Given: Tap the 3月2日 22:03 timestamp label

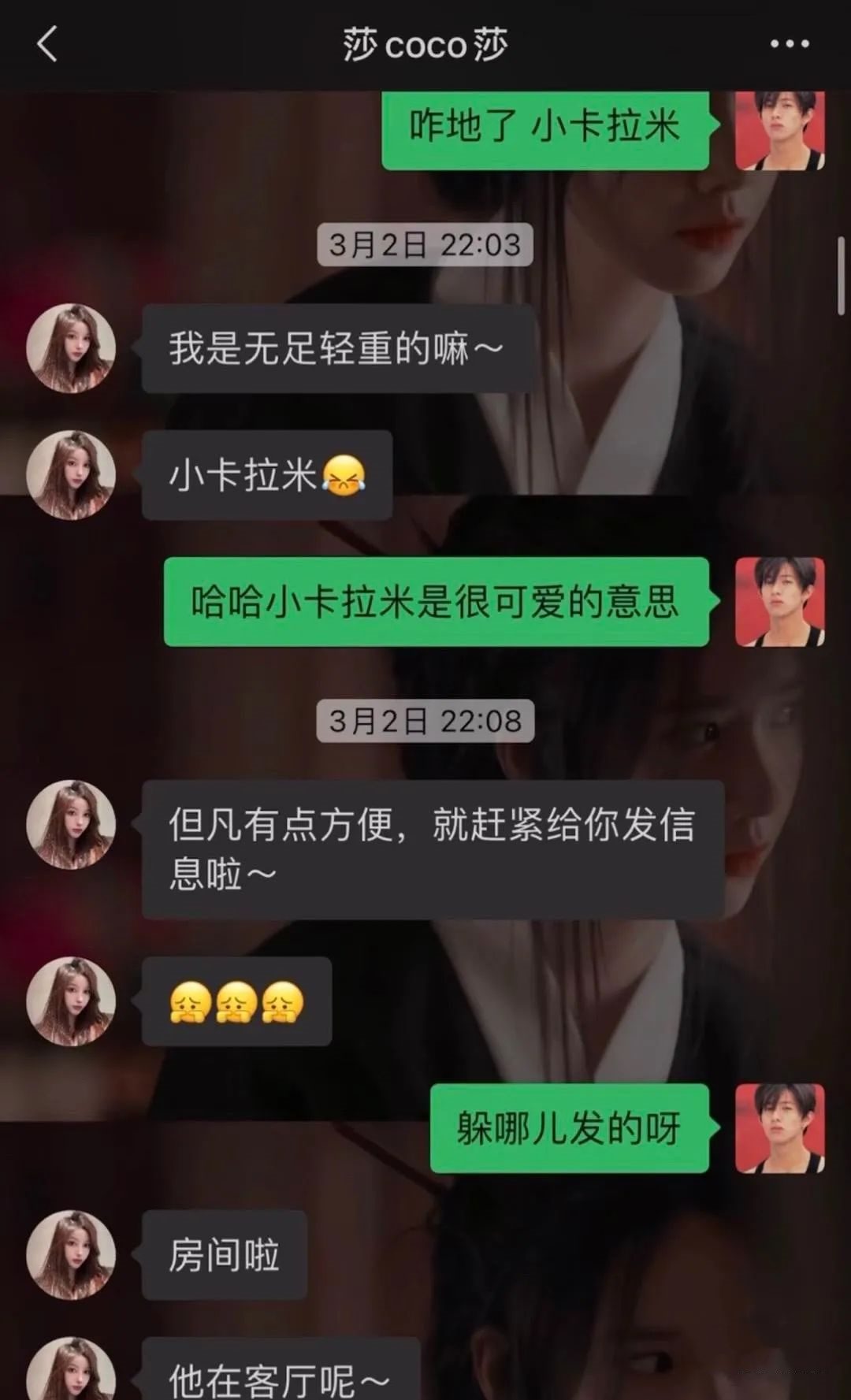Looking at the screenshot, I should (x=425, y=245).
